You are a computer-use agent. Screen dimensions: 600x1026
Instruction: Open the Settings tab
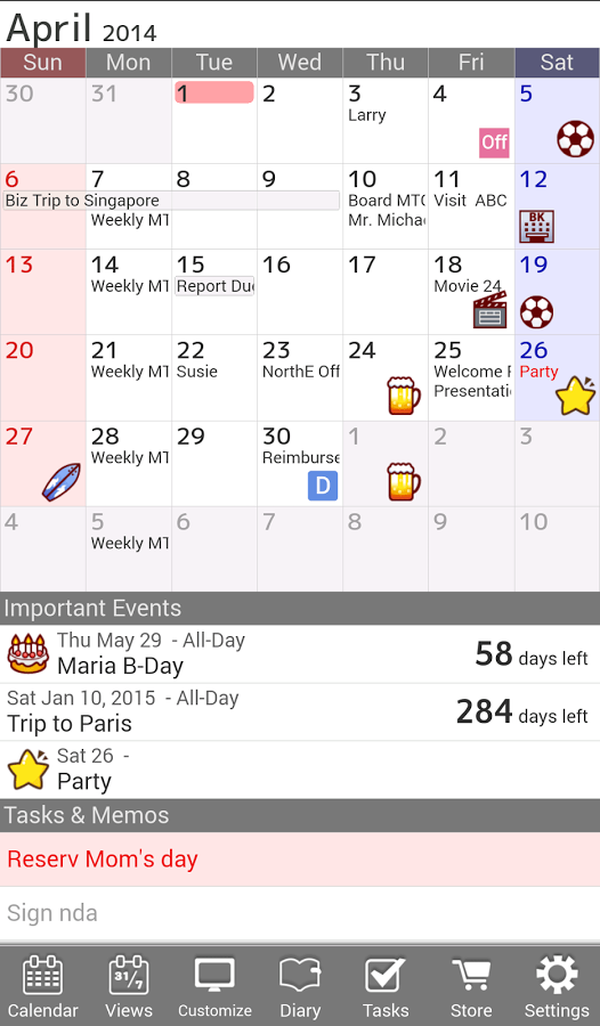pos(556,985)
